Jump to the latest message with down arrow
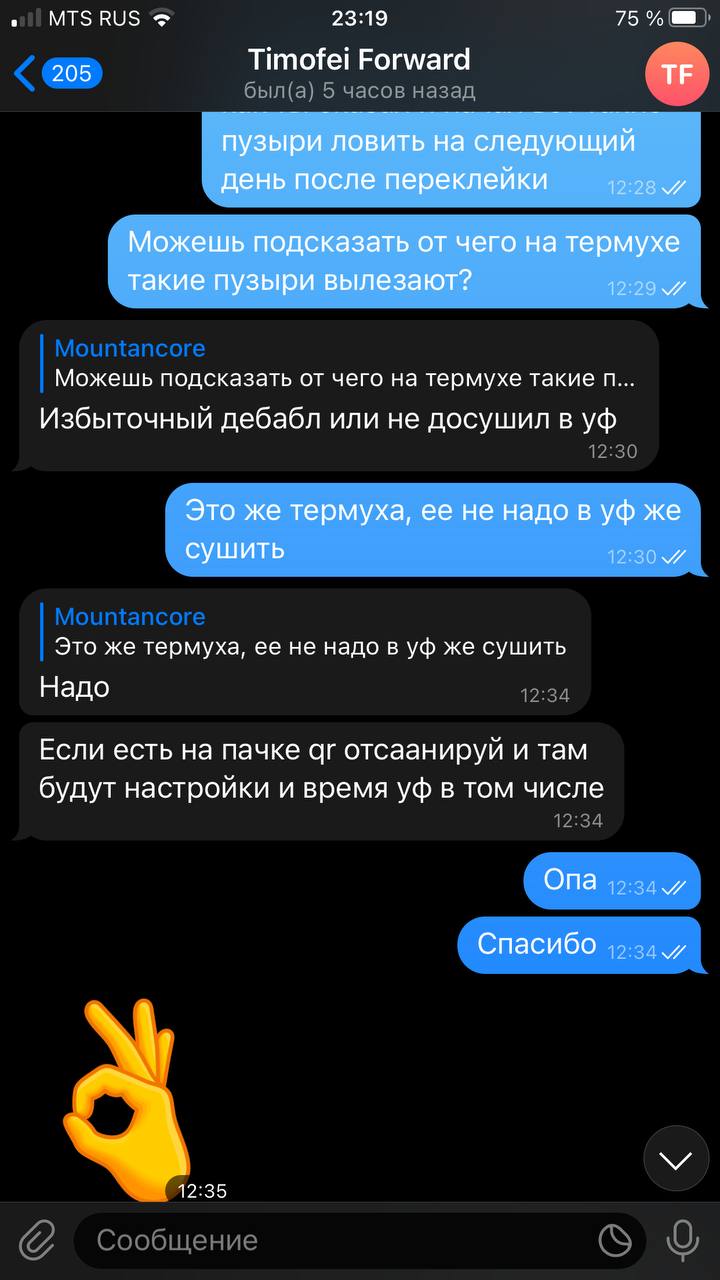The height and width of the screenshot is (1280, 720). click(x=676, y=1160)
